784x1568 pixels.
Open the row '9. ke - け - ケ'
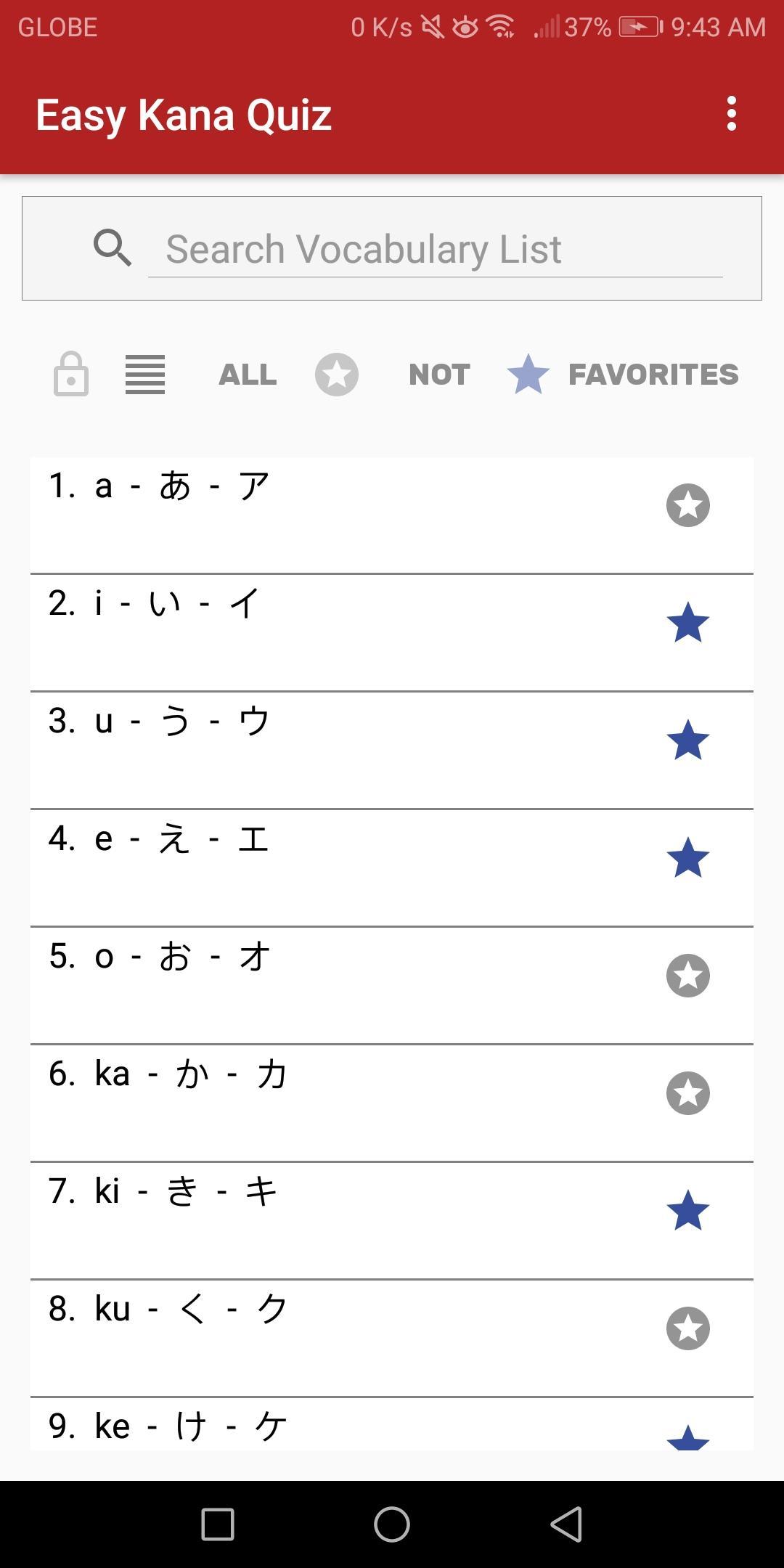pos(392,1424)
